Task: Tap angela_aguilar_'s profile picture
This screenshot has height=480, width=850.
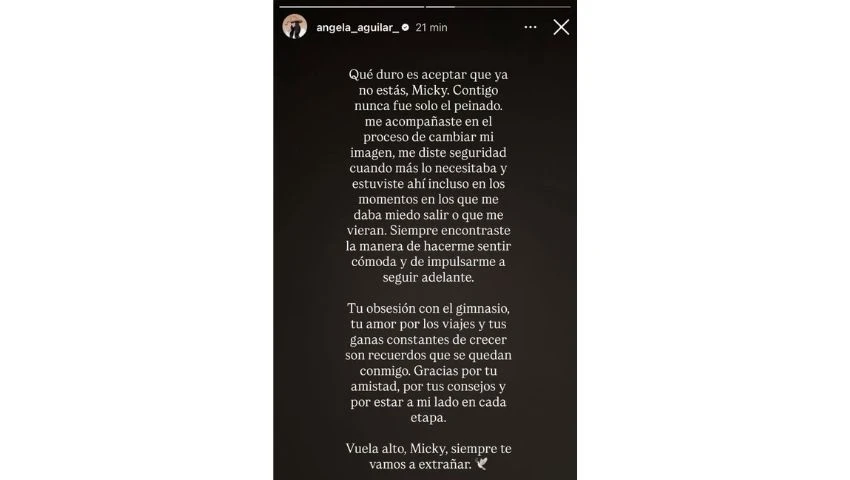Action: pyautogui.click(x=294, y=27)
